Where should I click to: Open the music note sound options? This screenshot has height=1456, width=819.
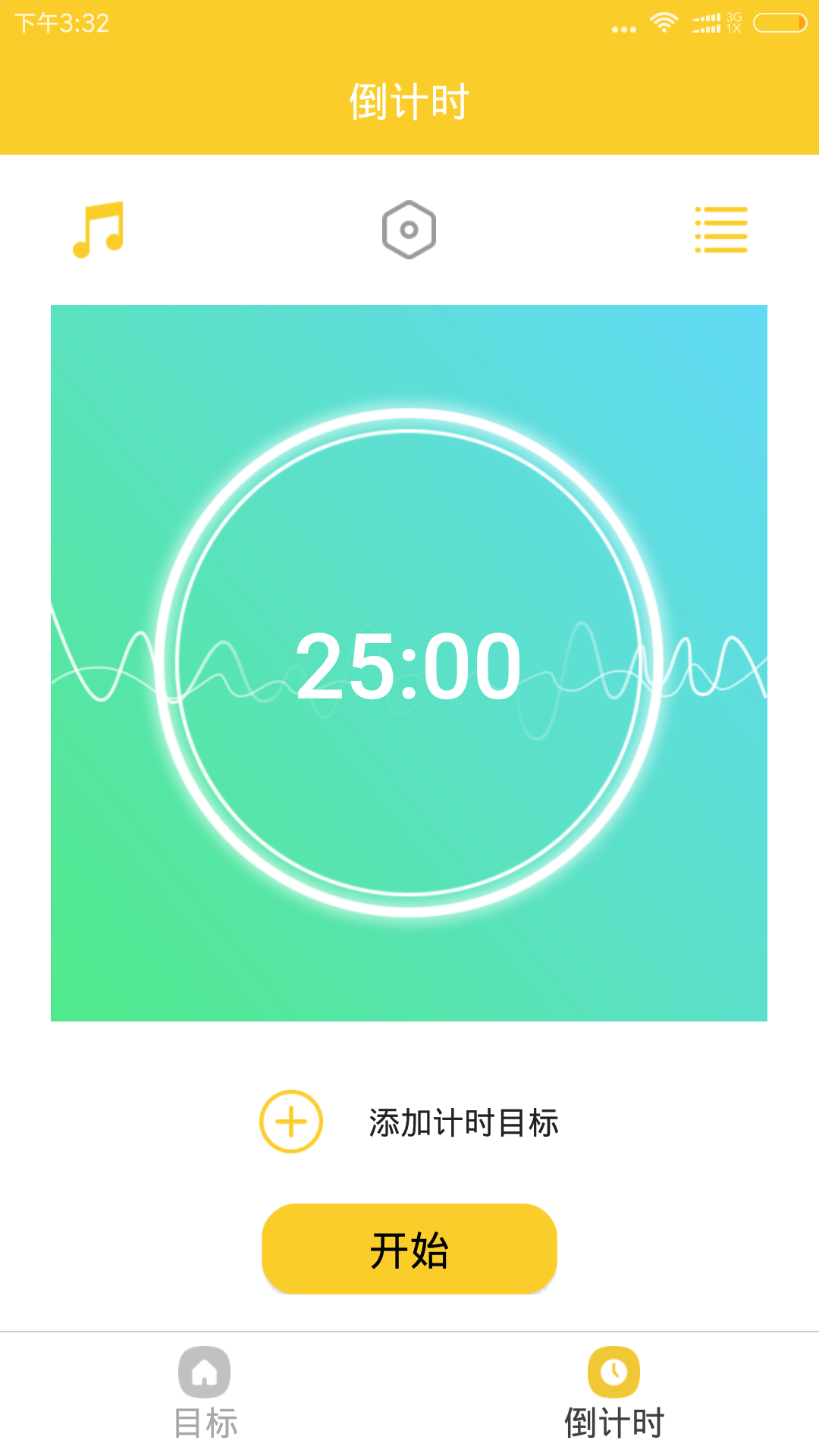pos(98,229)
